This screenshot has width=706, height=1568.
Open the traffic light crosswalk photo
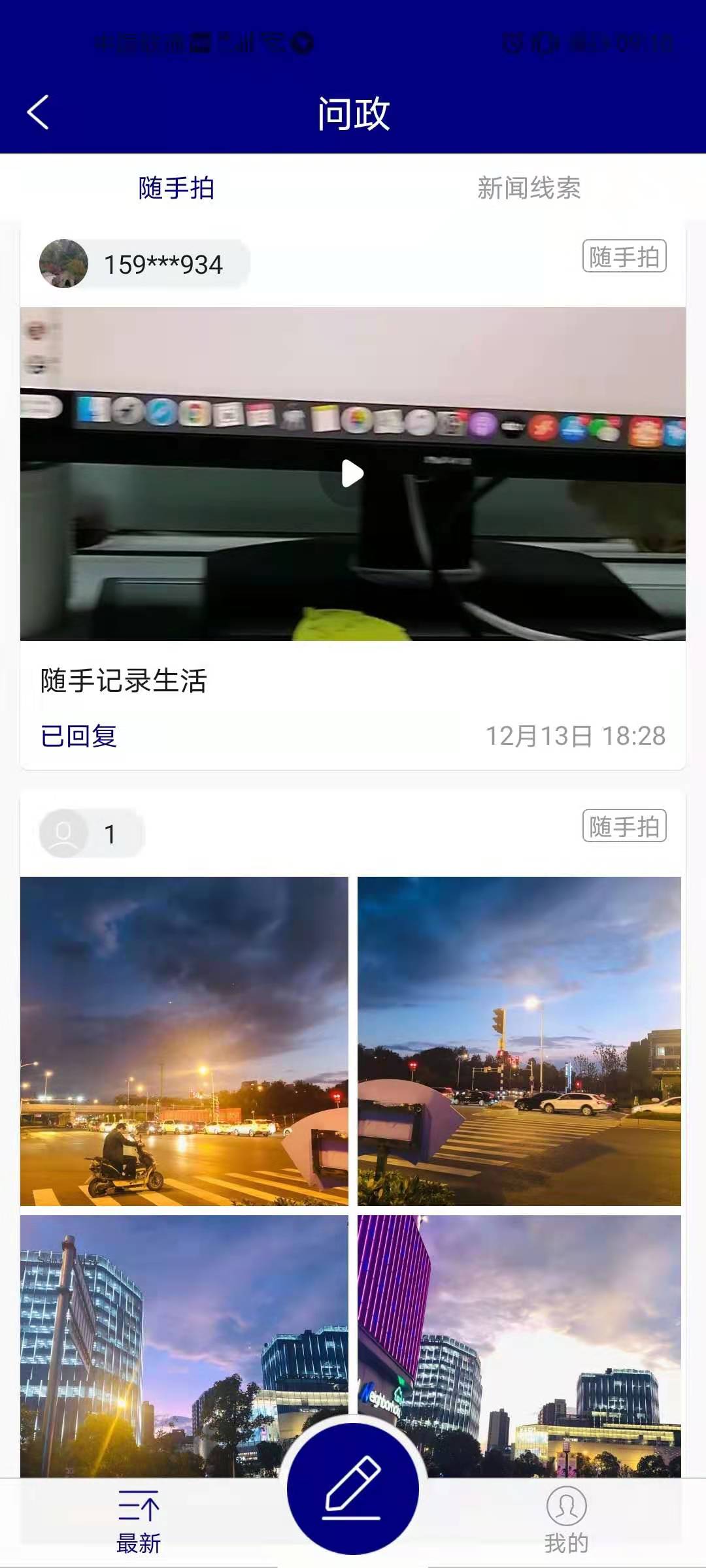(x=519, y=1041)
